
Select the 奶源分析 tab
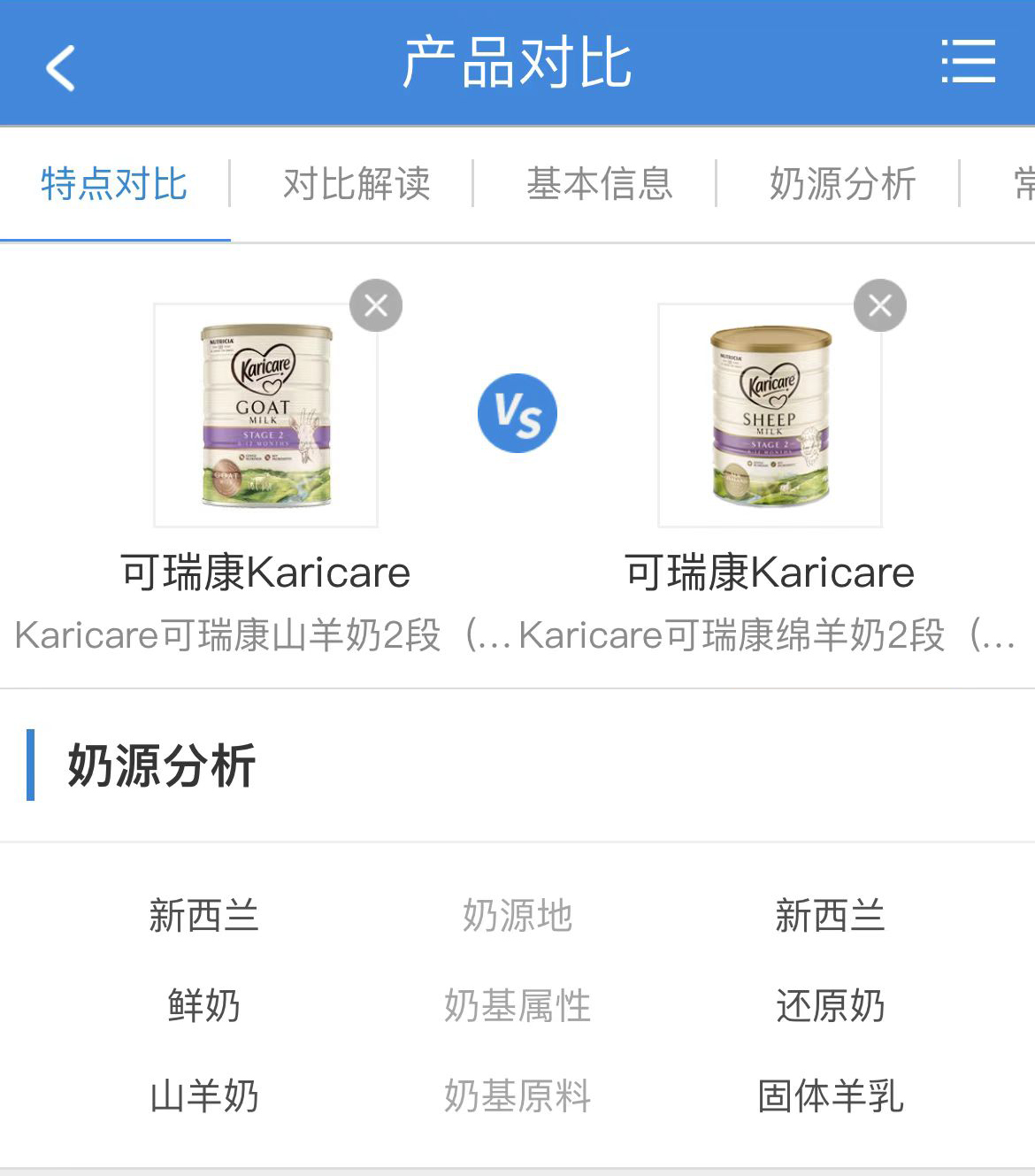pyautogui.click(x=842, y=184)
